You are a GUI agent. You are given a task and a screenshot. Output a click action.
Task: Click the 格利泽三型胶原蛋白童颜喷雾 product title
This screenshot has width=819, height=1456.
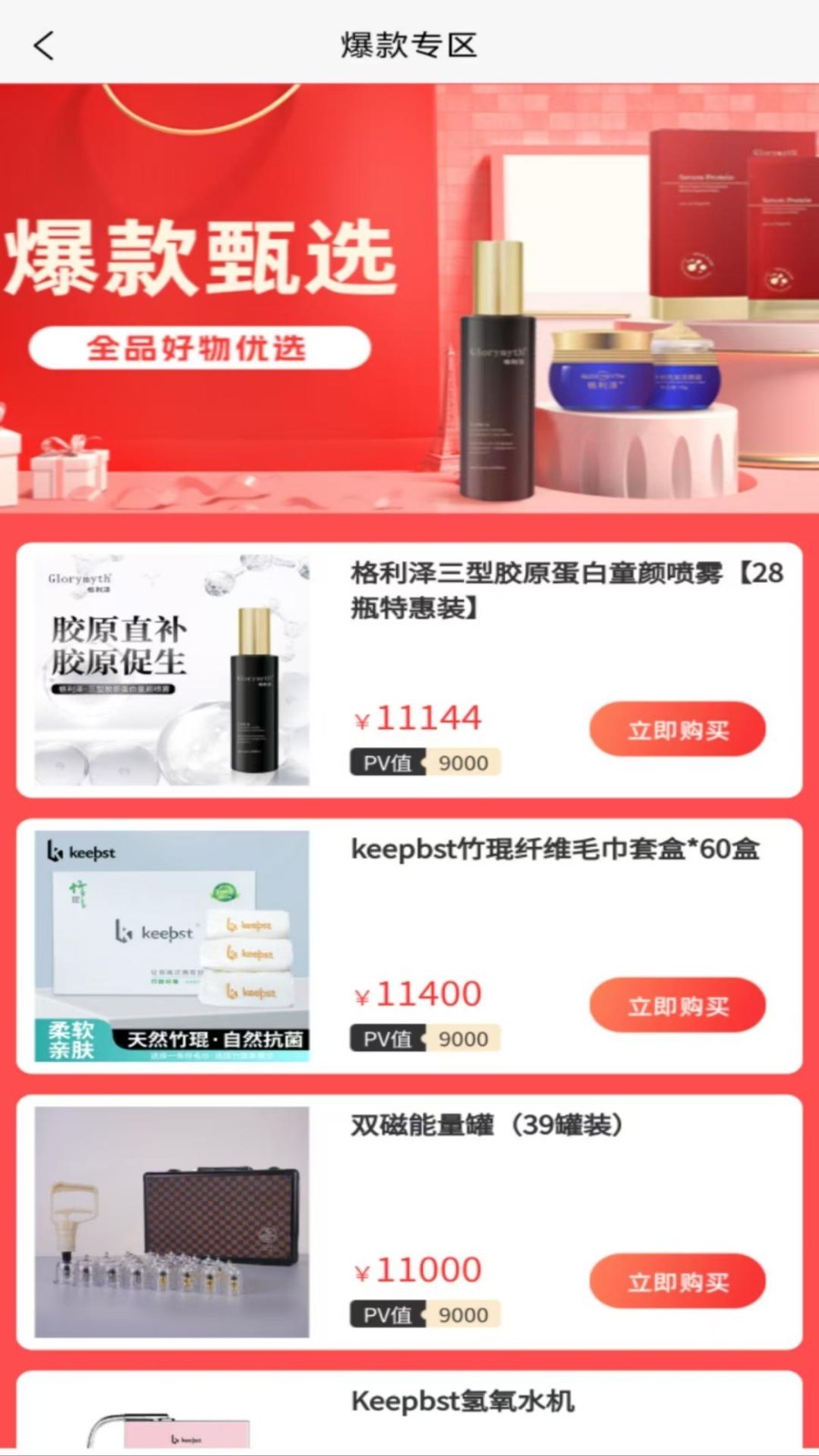click(564, 591)
